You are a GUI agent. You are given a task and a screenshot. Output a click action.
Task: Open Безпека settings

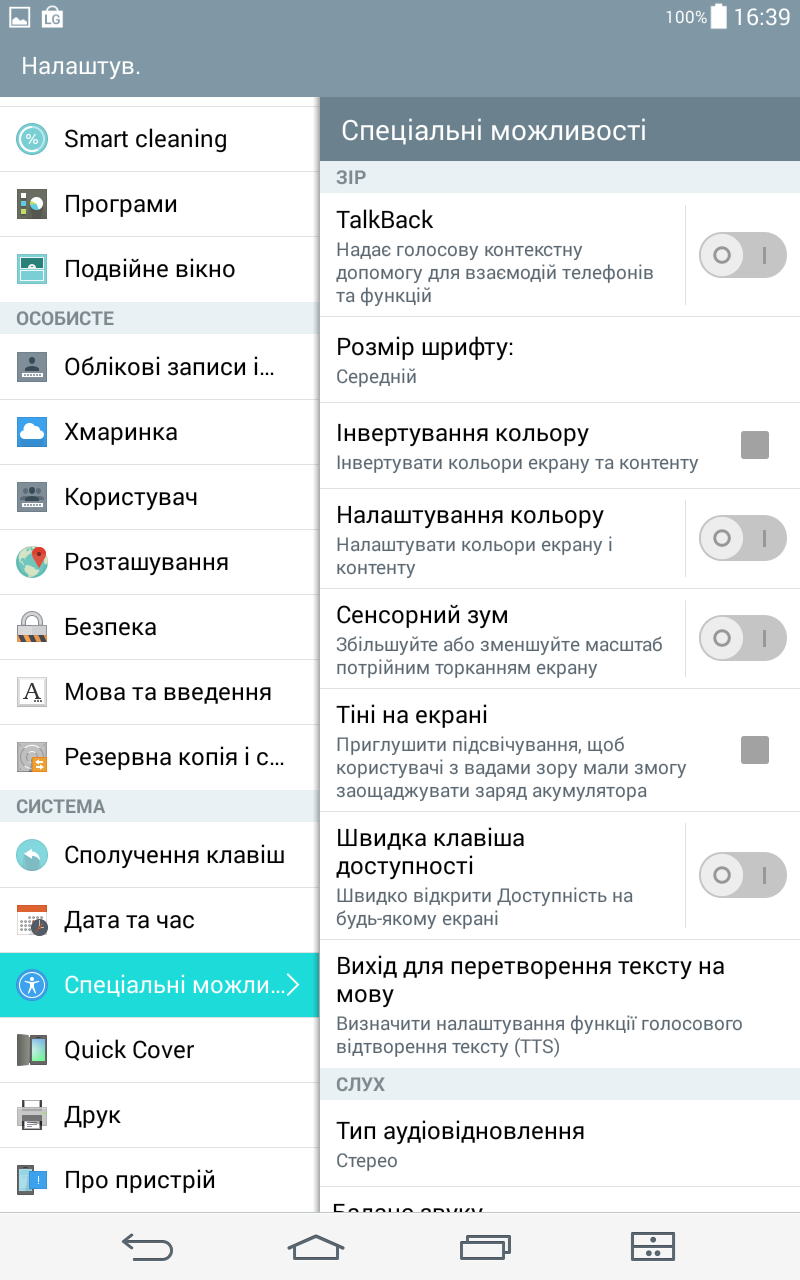[159, 627]
